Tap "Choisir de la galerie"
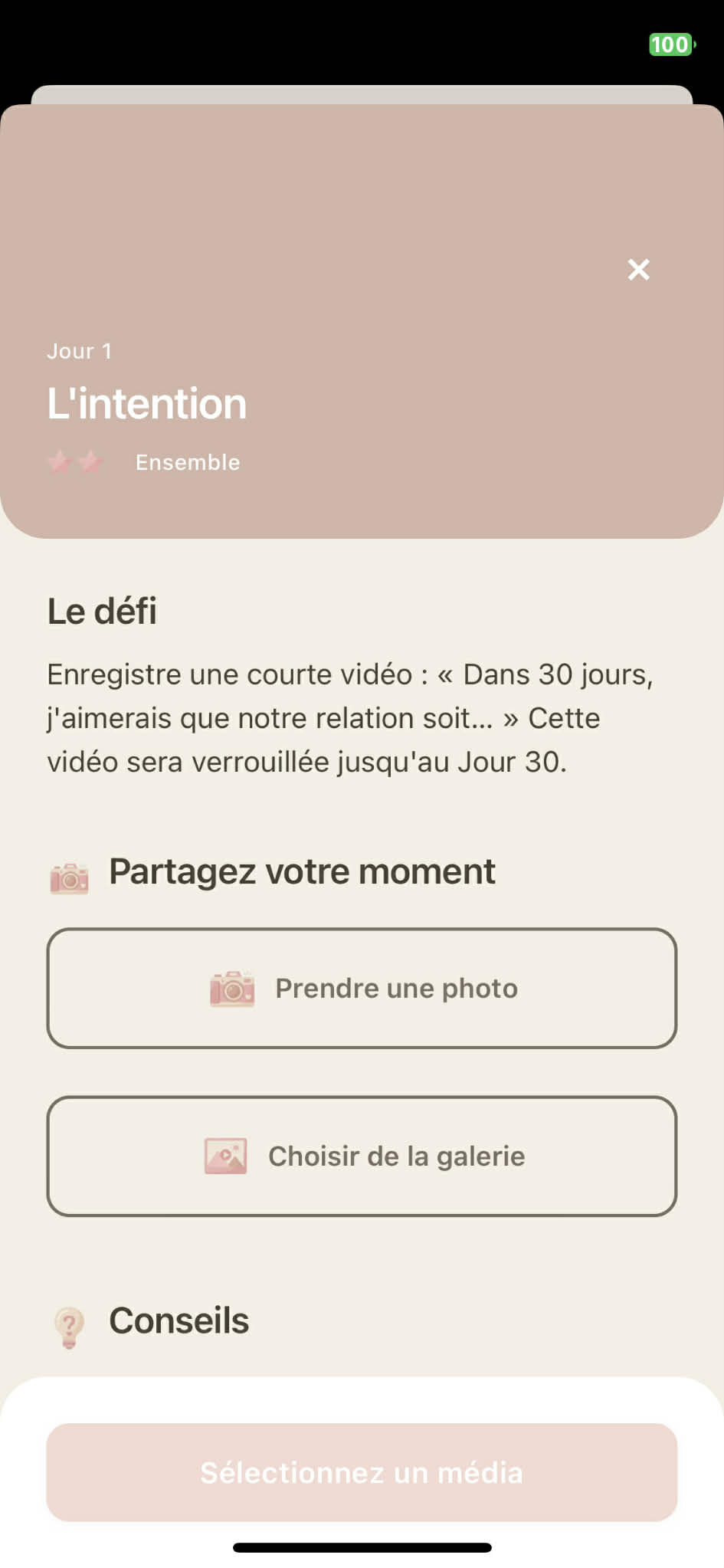The image size is (724, 1568). click(362, 1156)
